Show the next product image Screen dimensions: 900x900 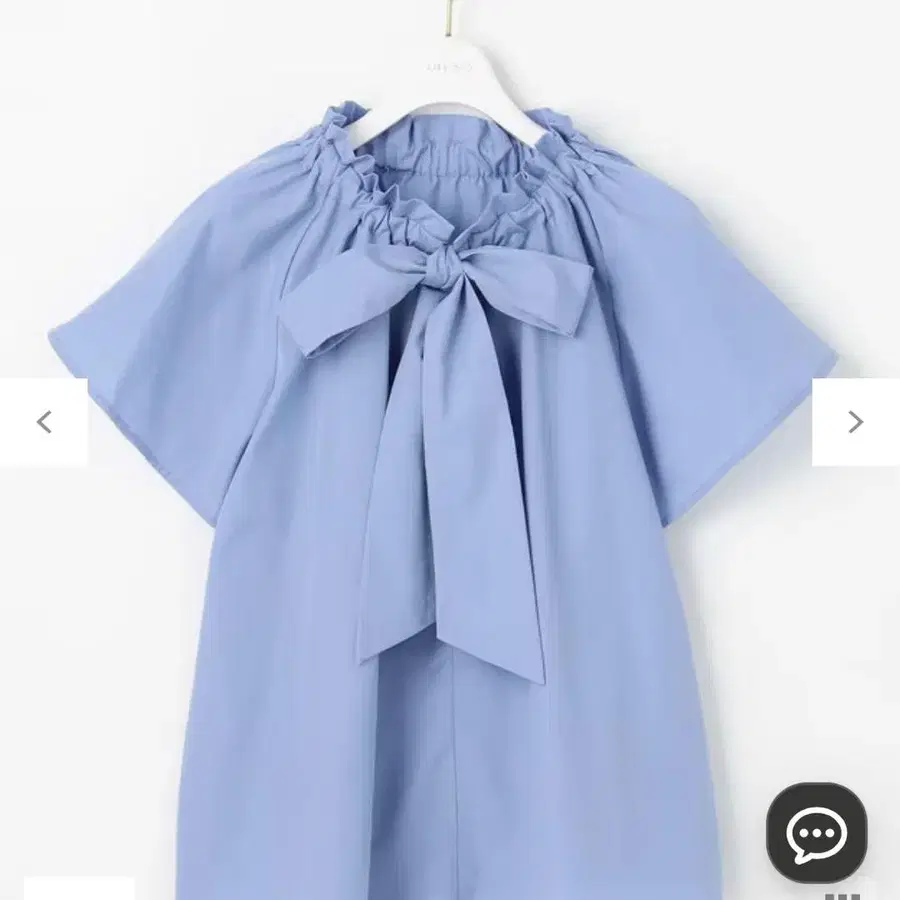coord(855,422)
